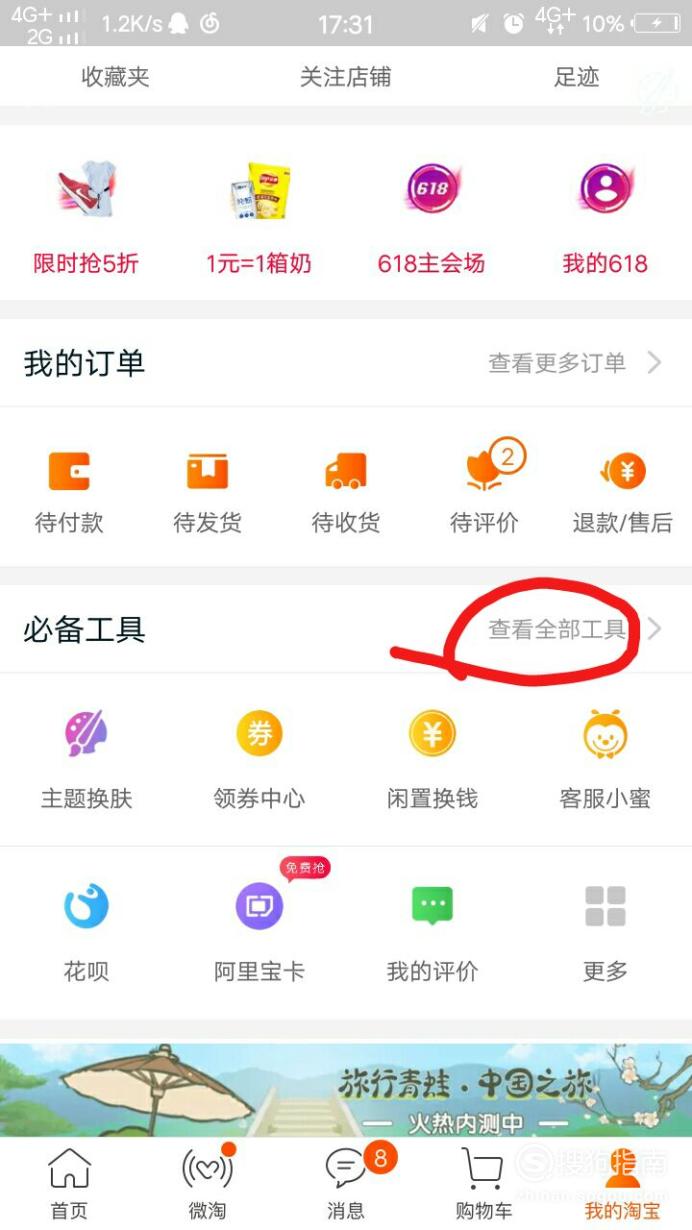This screenshot has width=692, height=1230.
Task: Open 客服小蜜 customer service
Action: pos(605,760)
